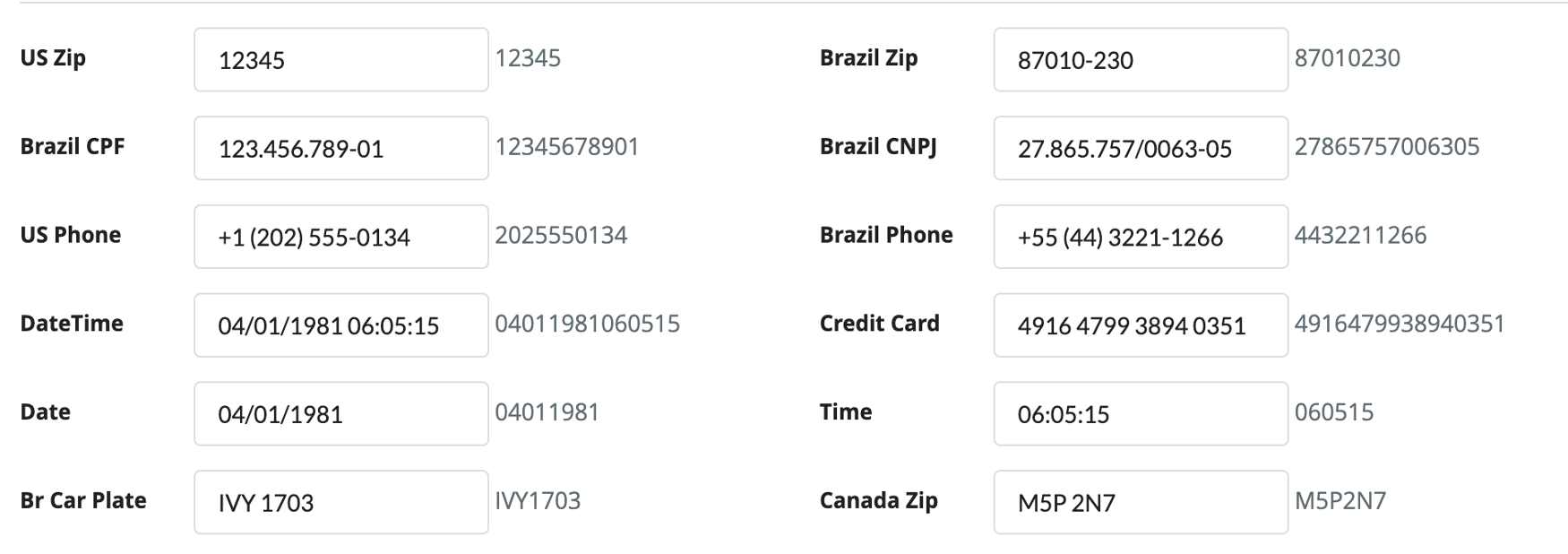The image size is (1568, 554).
Task: Select the Br Car Plate field
Action: [340, 502]
